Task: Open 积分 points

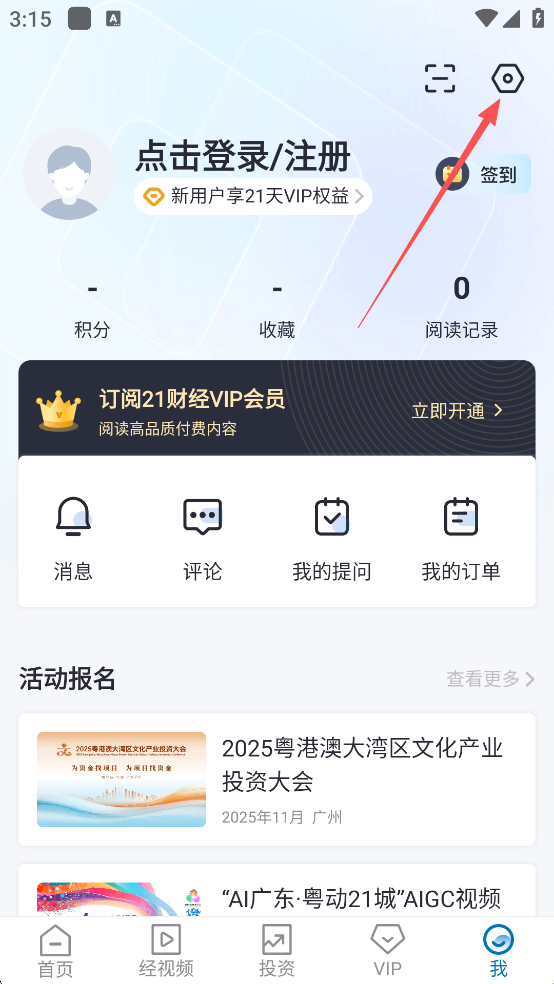Action: tap(92, 309)
